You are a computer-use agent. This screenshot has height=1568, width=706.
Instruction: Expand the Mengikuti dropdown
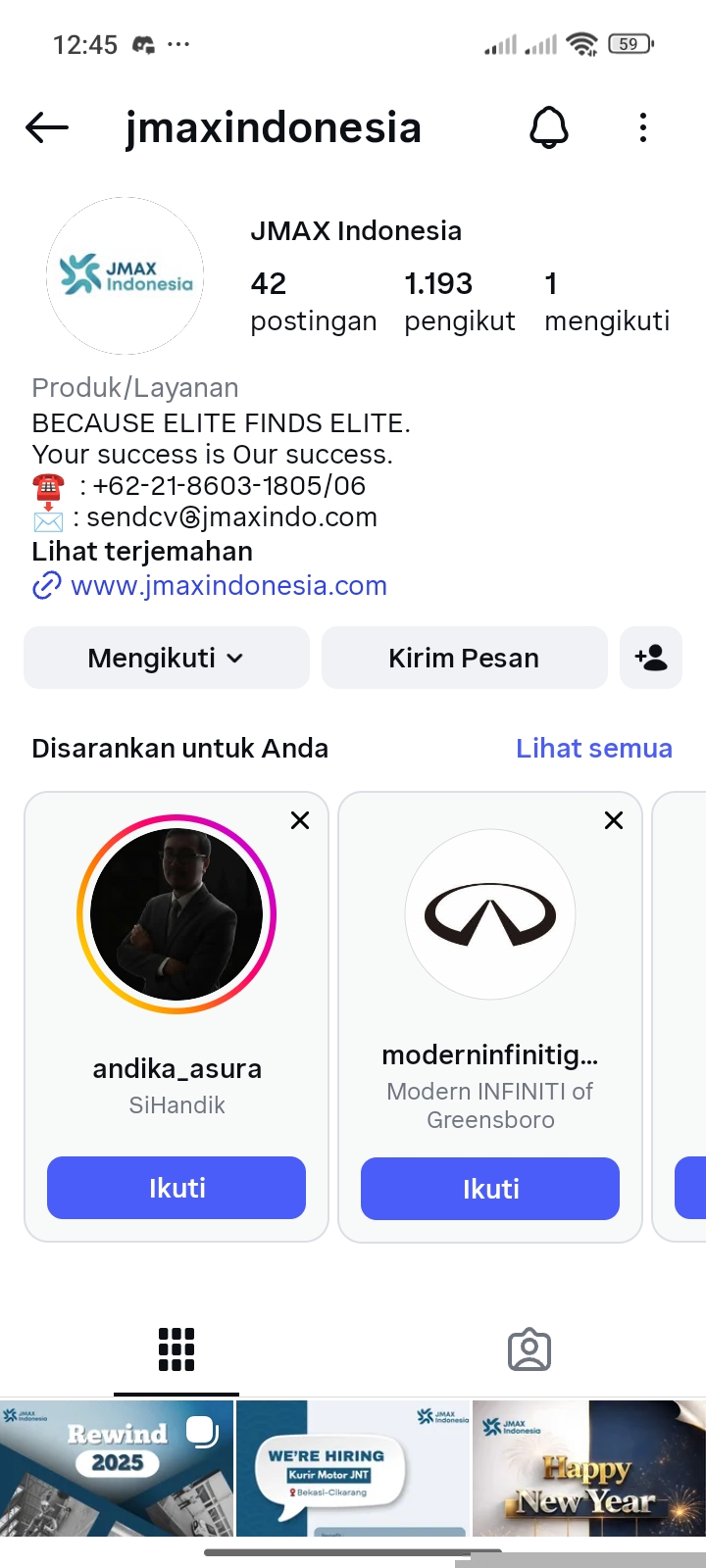[x=167, y=658]
